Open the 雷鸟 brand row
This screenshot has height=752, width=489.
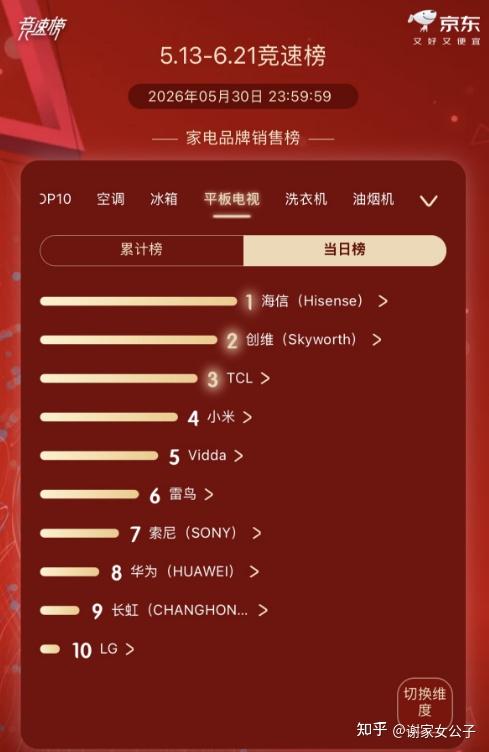point(127,494)
